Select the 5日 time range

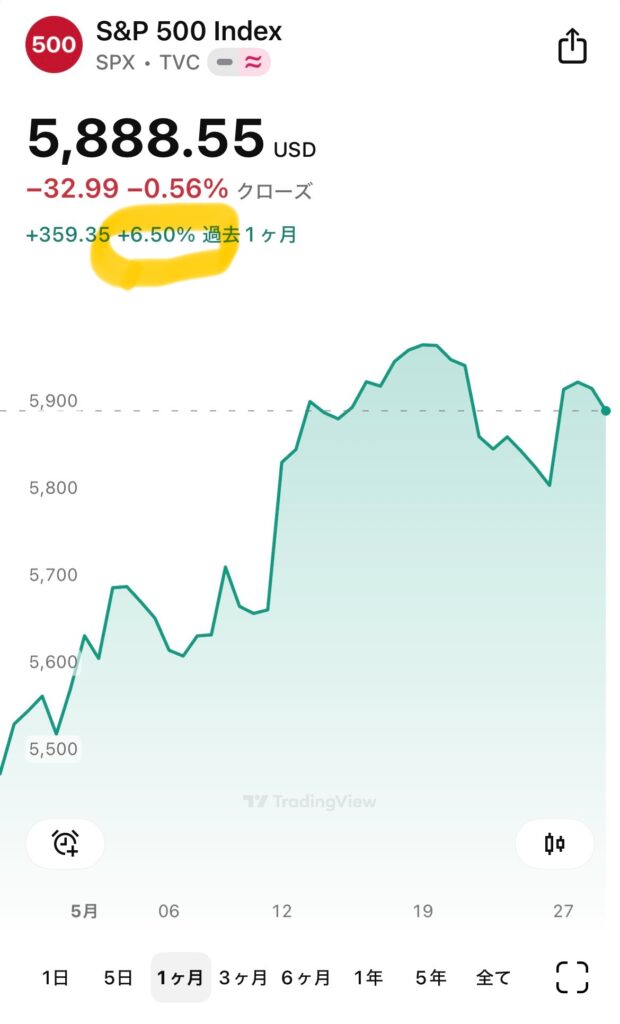coord(118,978)
